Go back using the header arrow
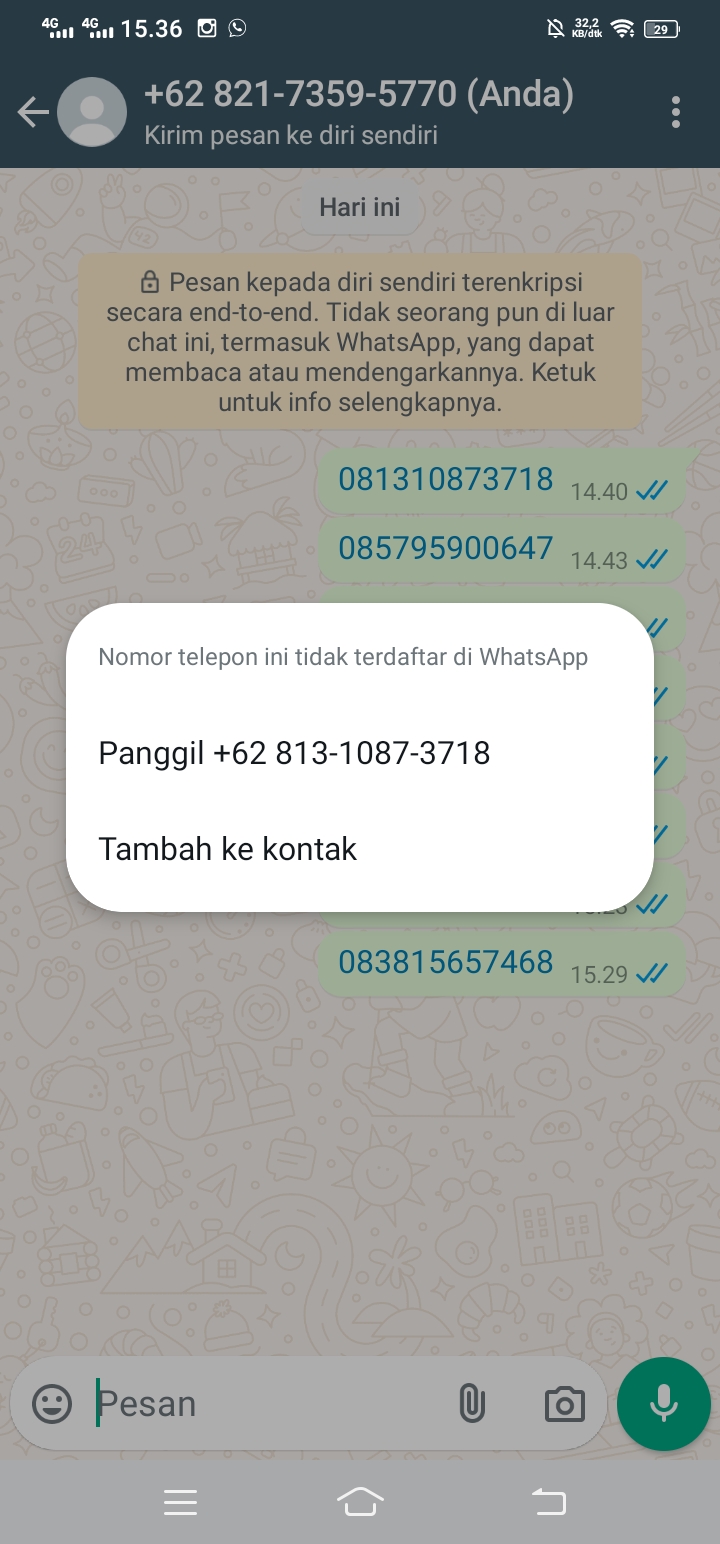This screenshot has width=720, height=1544. [33, 113]
